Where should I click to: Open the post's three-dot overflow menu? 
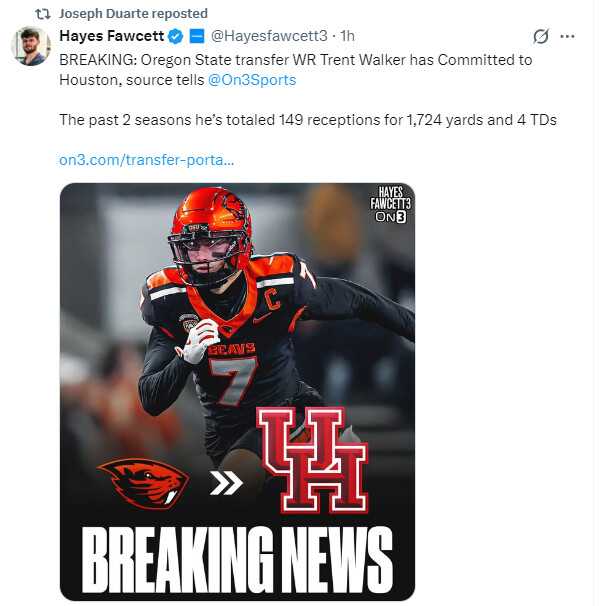click(568, 37)
